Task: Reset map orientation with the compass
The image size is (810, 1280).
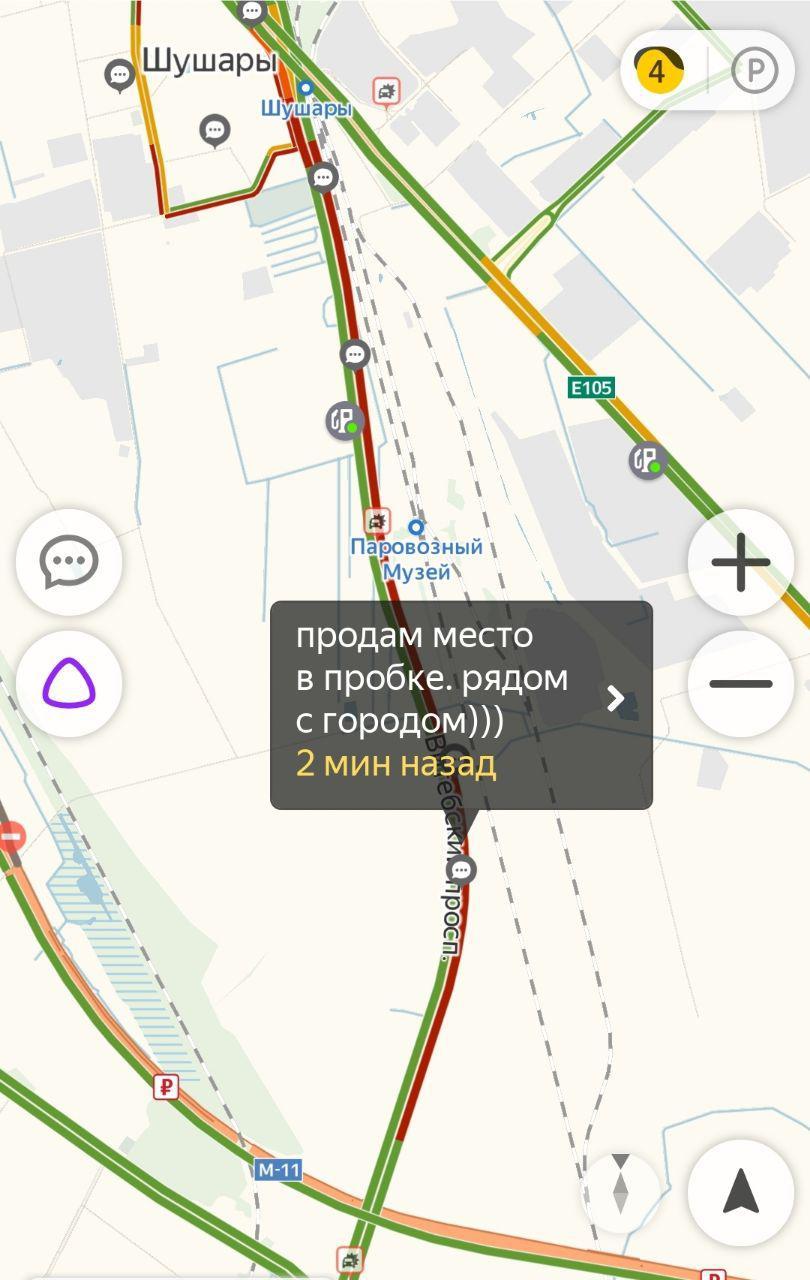Action: 620,1185
